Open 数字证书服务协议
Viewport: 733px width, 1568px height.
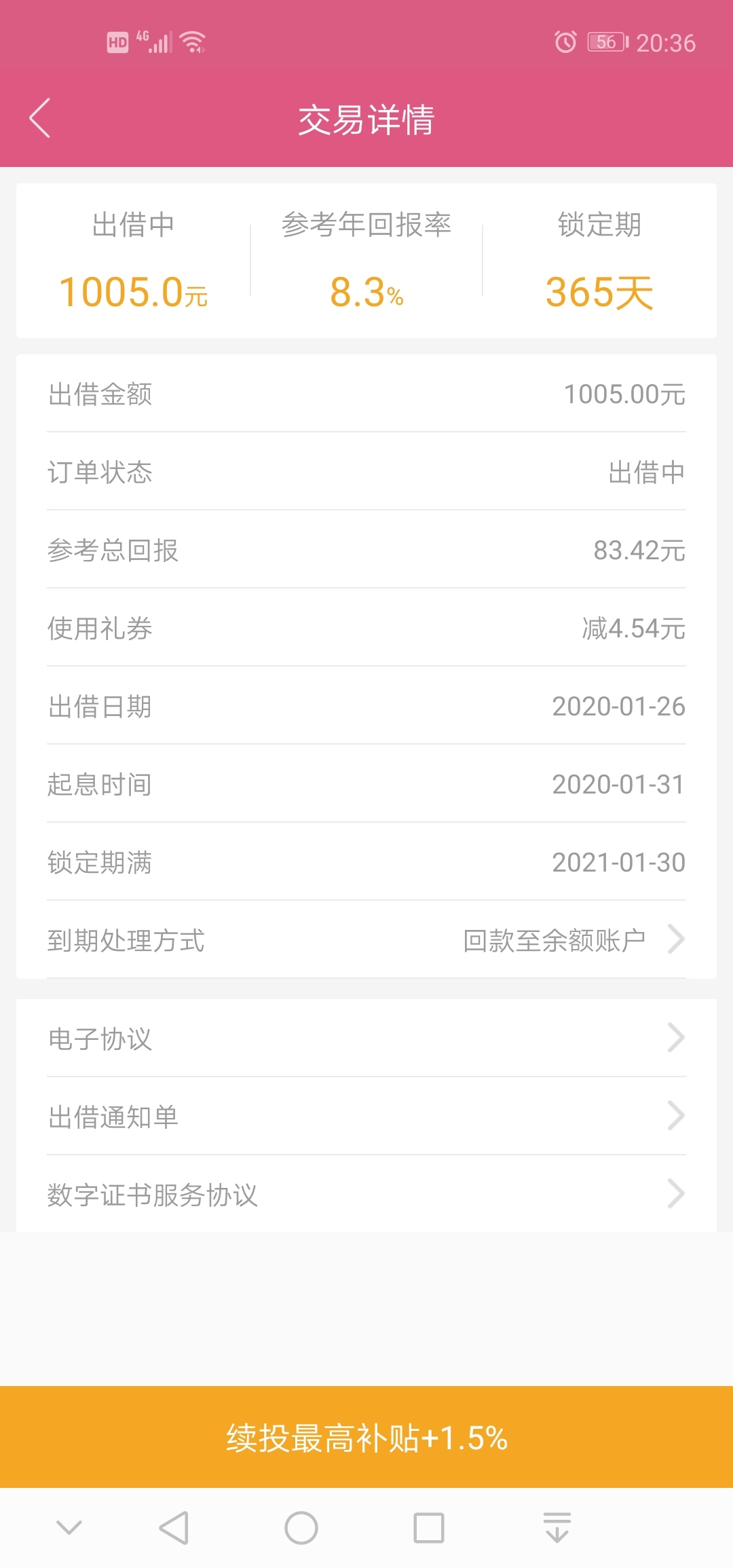tap(366, 1194)
